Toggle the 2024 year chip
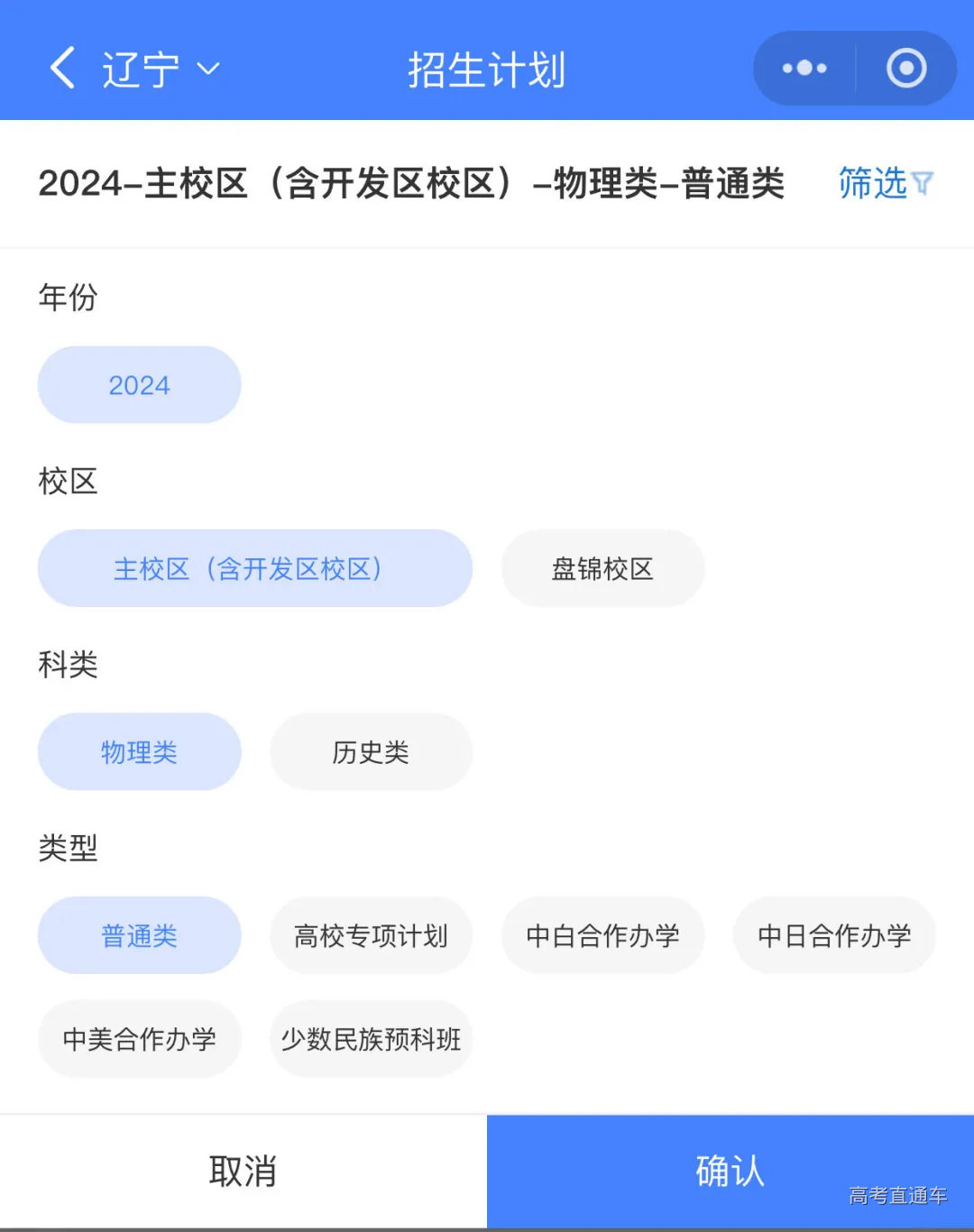This screenshot has width=974, height=1232. pos(139,384)
